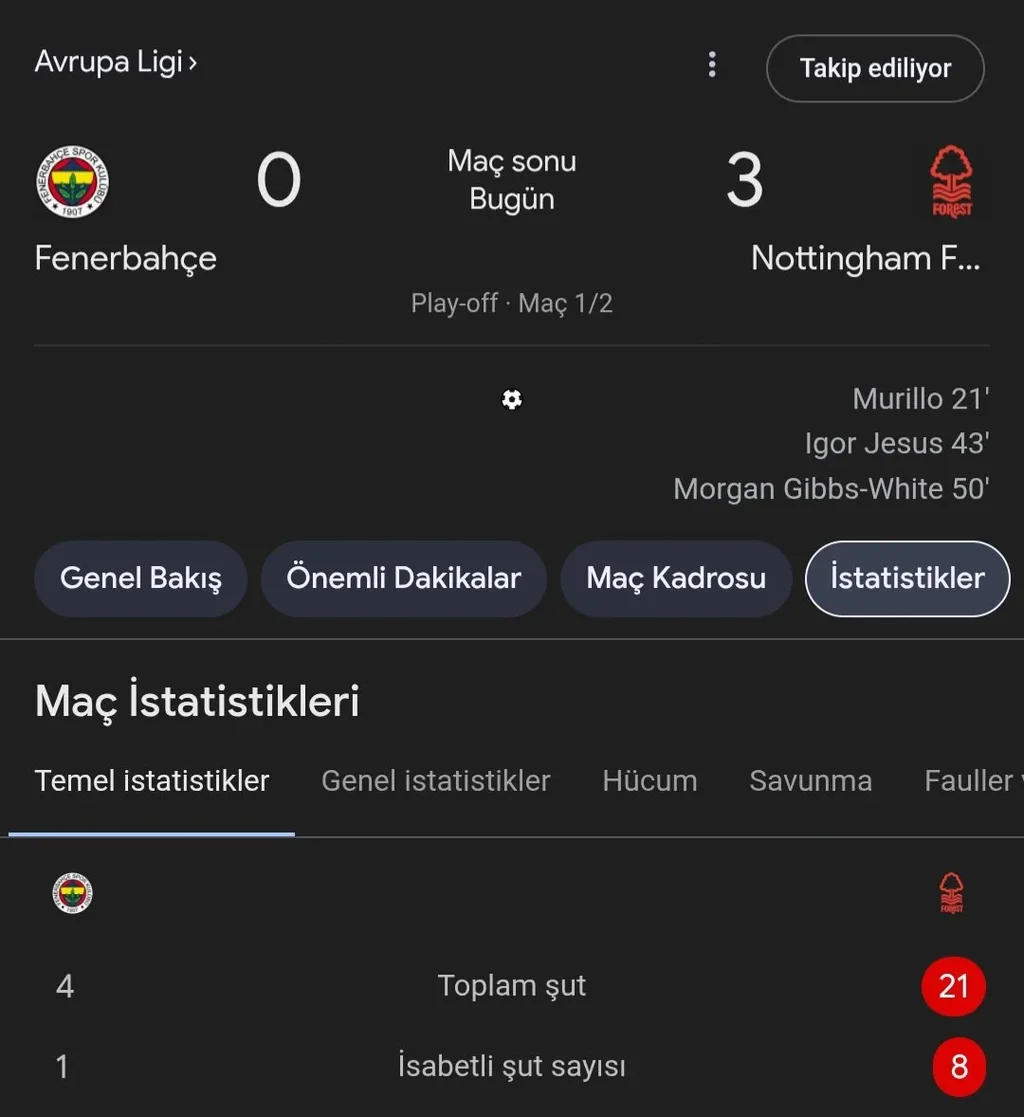Image resolution: width=1024 pixels, height=1117 pixels.
Task: Open the three-dot overflow menu
Action: click(712, 66)
